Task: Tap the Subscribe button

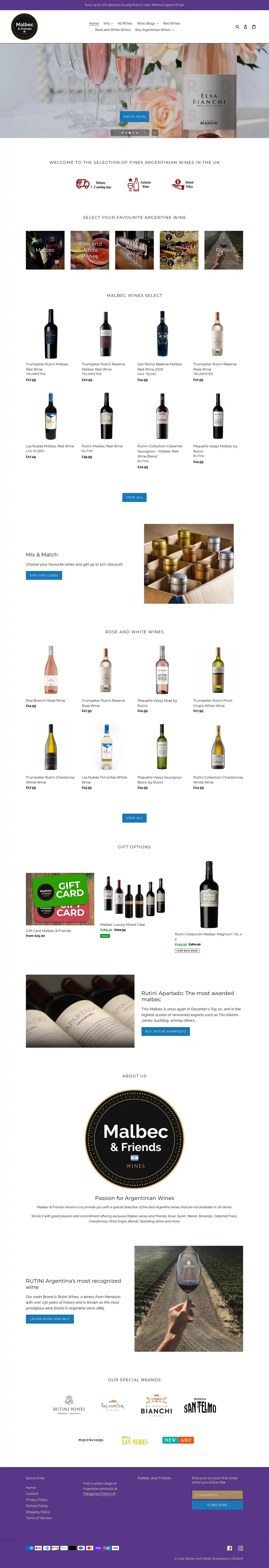Action: (x=217, y=1505)
